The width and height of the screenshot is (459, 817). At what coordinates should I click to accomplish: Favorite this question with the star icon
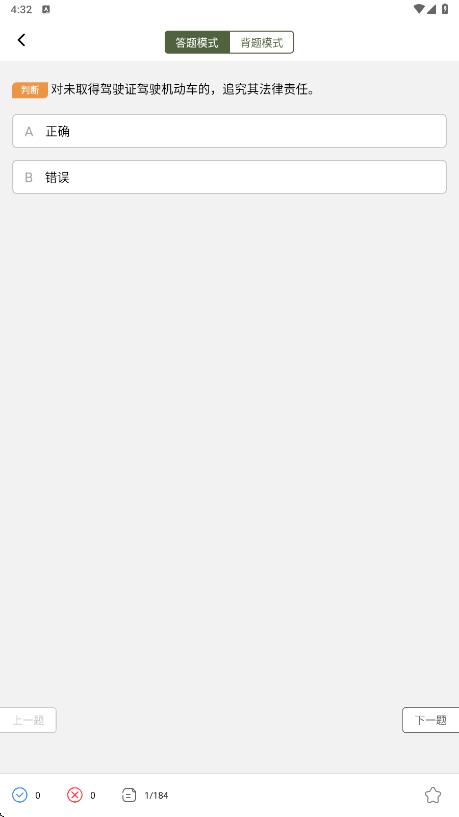point(432,795)
